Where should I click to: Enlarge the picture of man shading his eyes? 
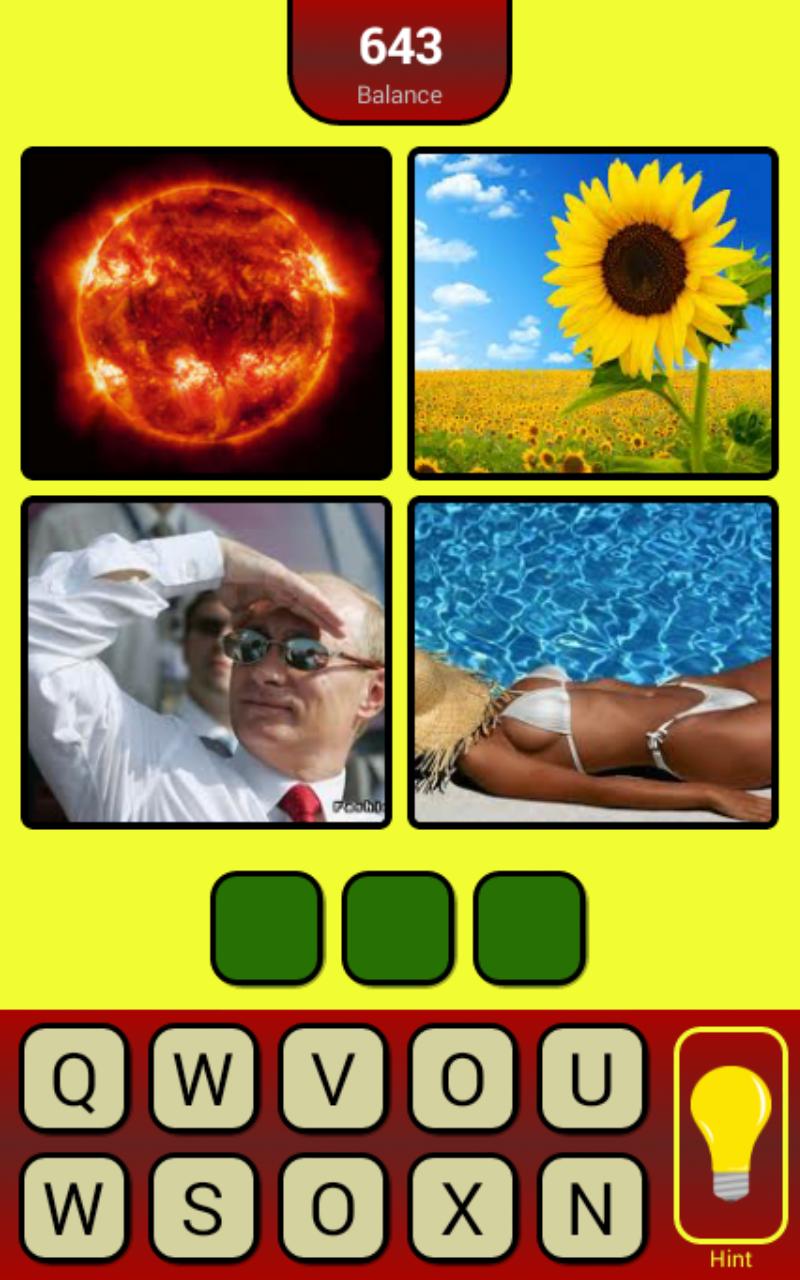coord(206,662)
